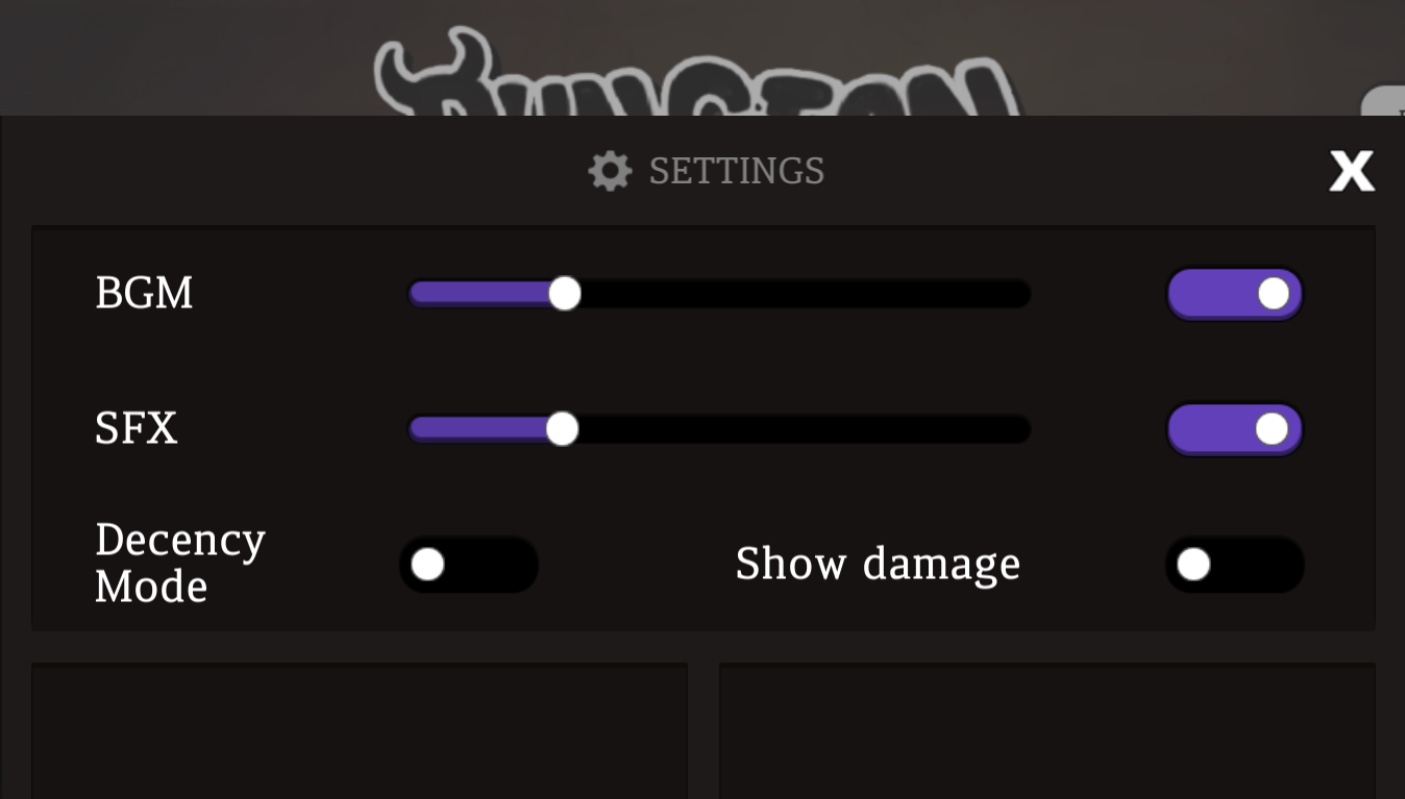Turn off the SFX toggle
Image resolution: width=1405 pixels, height=799 pixels.
point(1235,429)
